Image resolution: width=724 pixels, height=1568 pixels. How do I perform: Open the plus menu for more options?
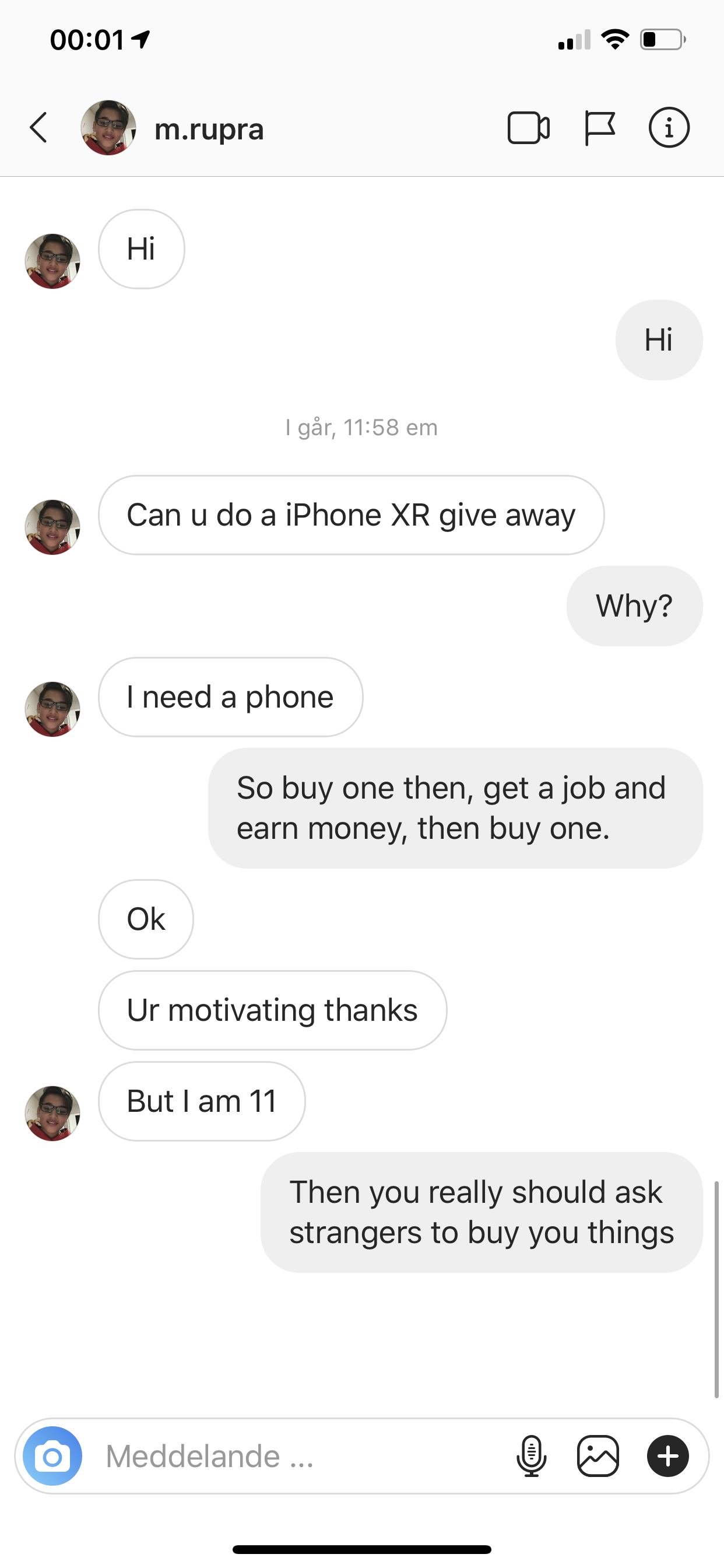click(667, 1456)
